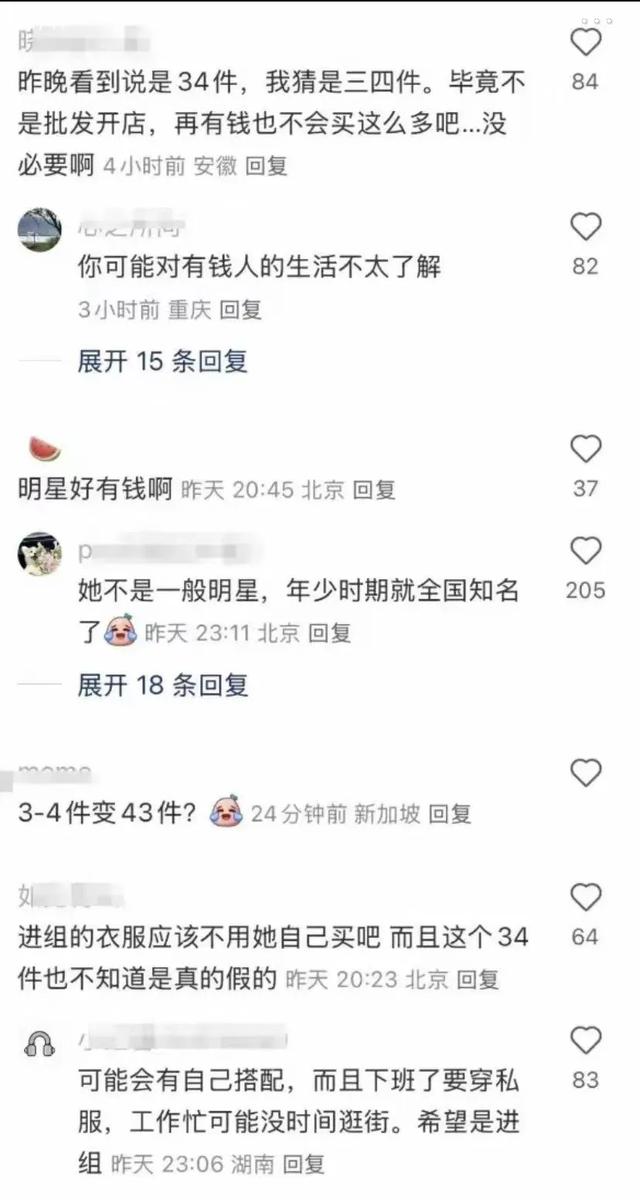Like the reply 你可能对有钱人的生活不太了解
The image size is (640, 1200).
585,228
